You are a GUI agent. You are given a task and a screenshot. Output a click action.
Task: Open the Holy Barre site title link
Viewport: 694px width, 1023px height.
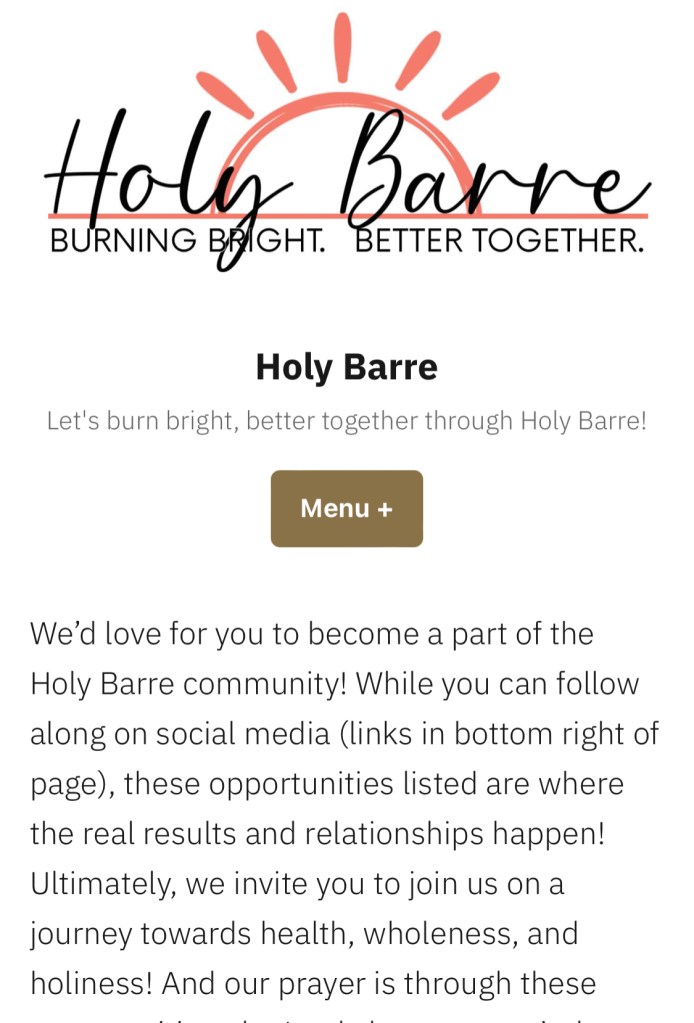(x=346, y=367)
